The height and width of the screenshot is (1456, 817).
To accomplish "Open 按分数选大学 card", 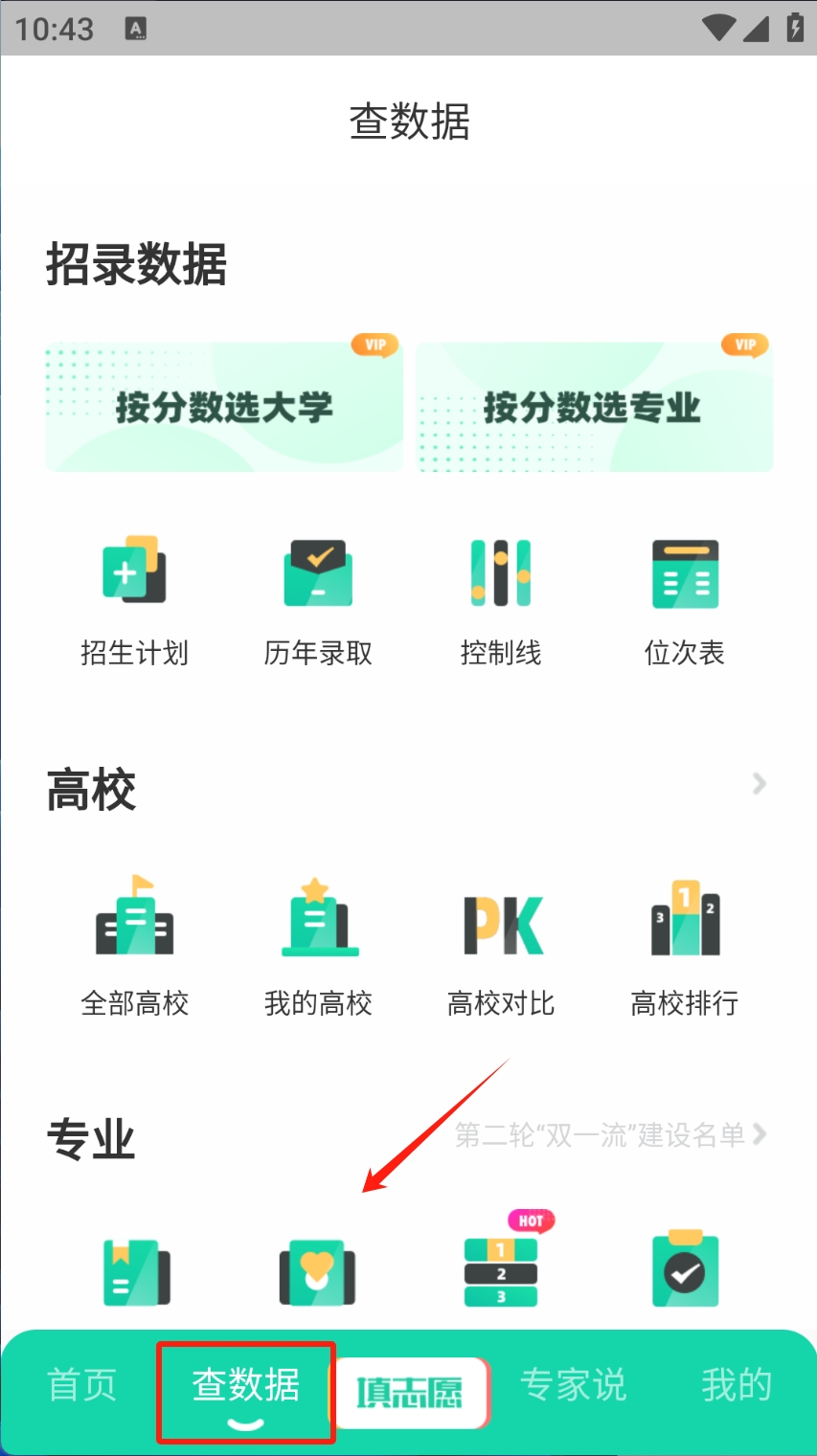I will click(224, 407).
